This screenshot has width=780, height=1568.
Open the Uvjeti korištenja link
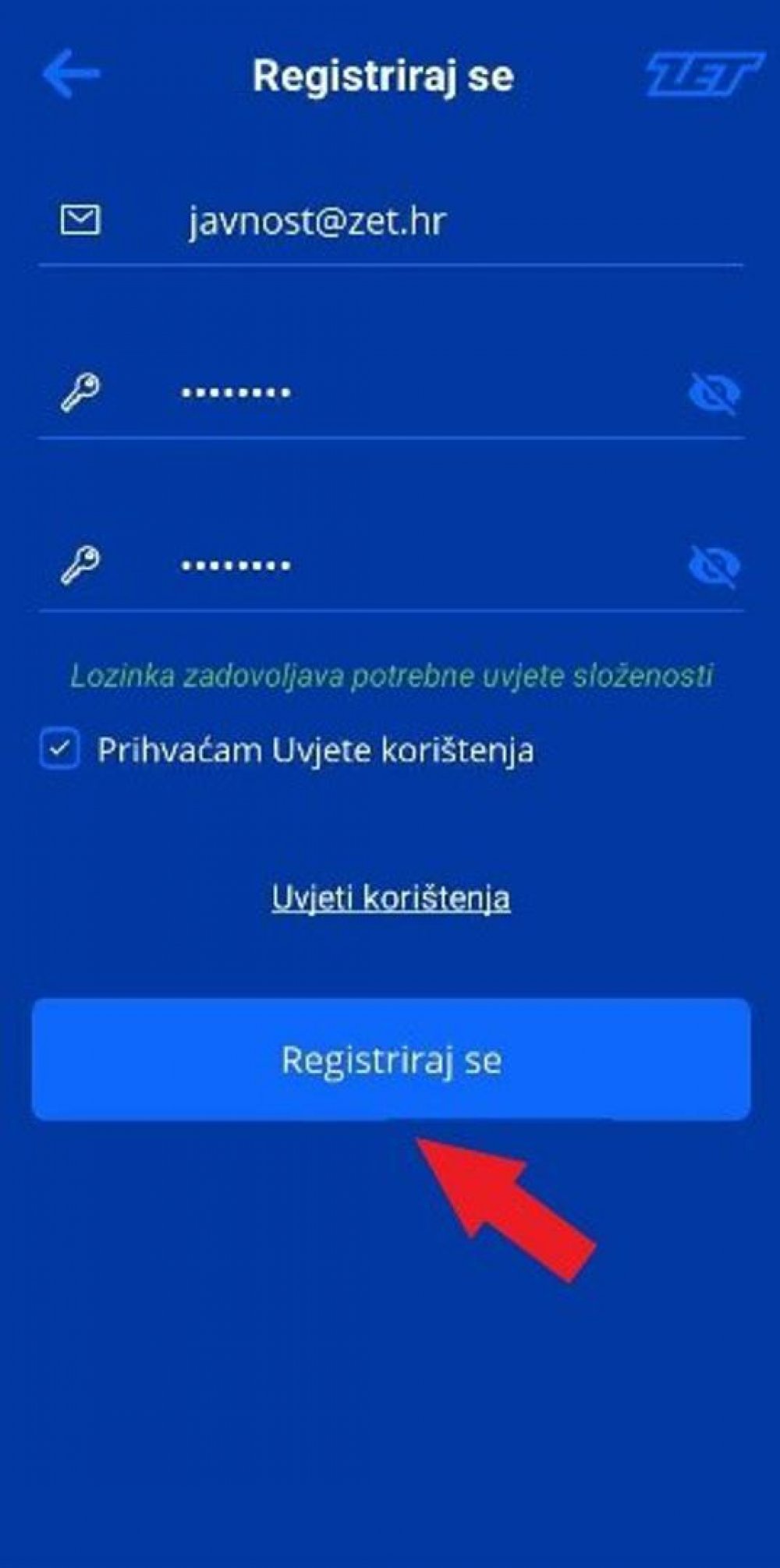[x=391, y=898]
